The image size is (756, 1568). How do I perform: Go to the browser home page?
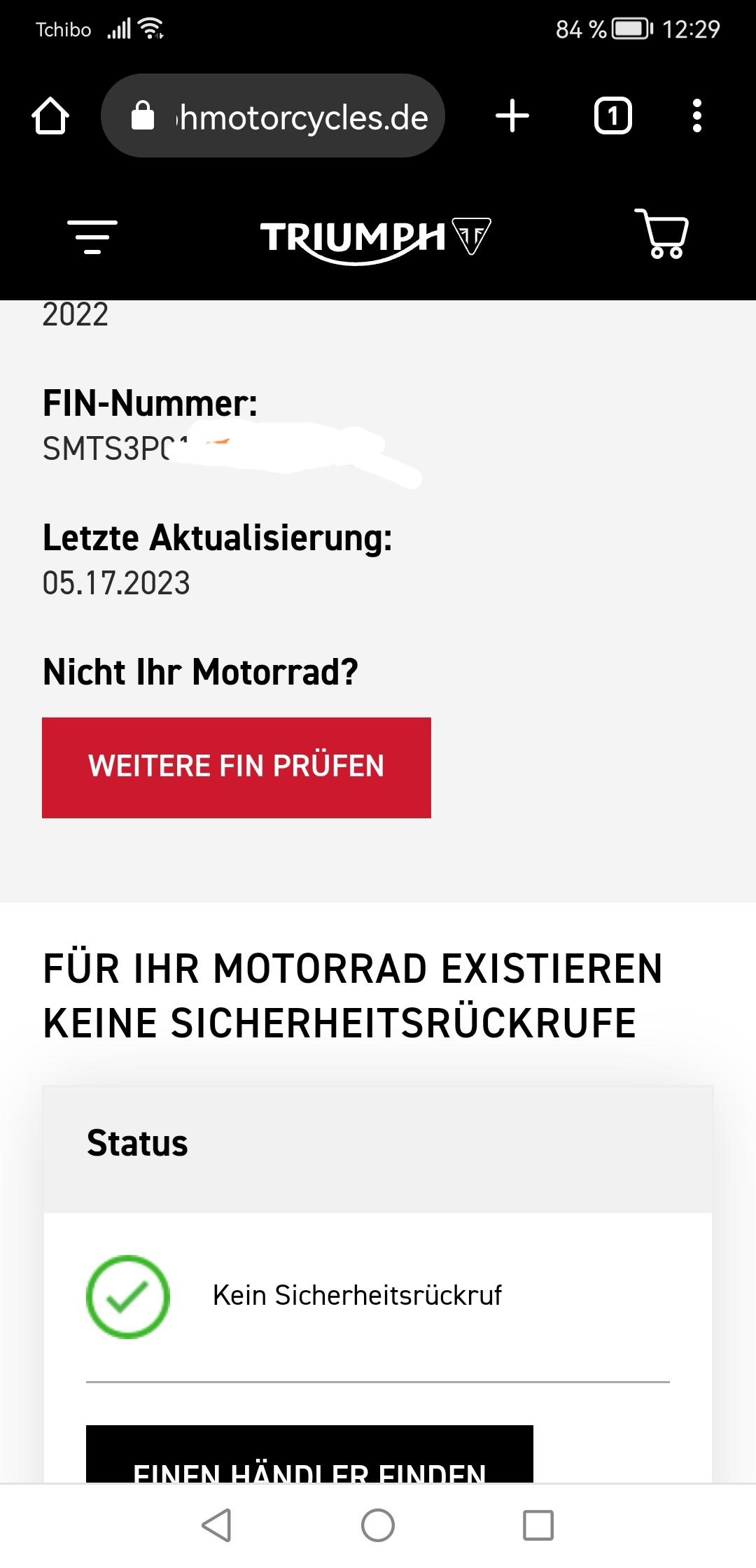tap(50, 115)
